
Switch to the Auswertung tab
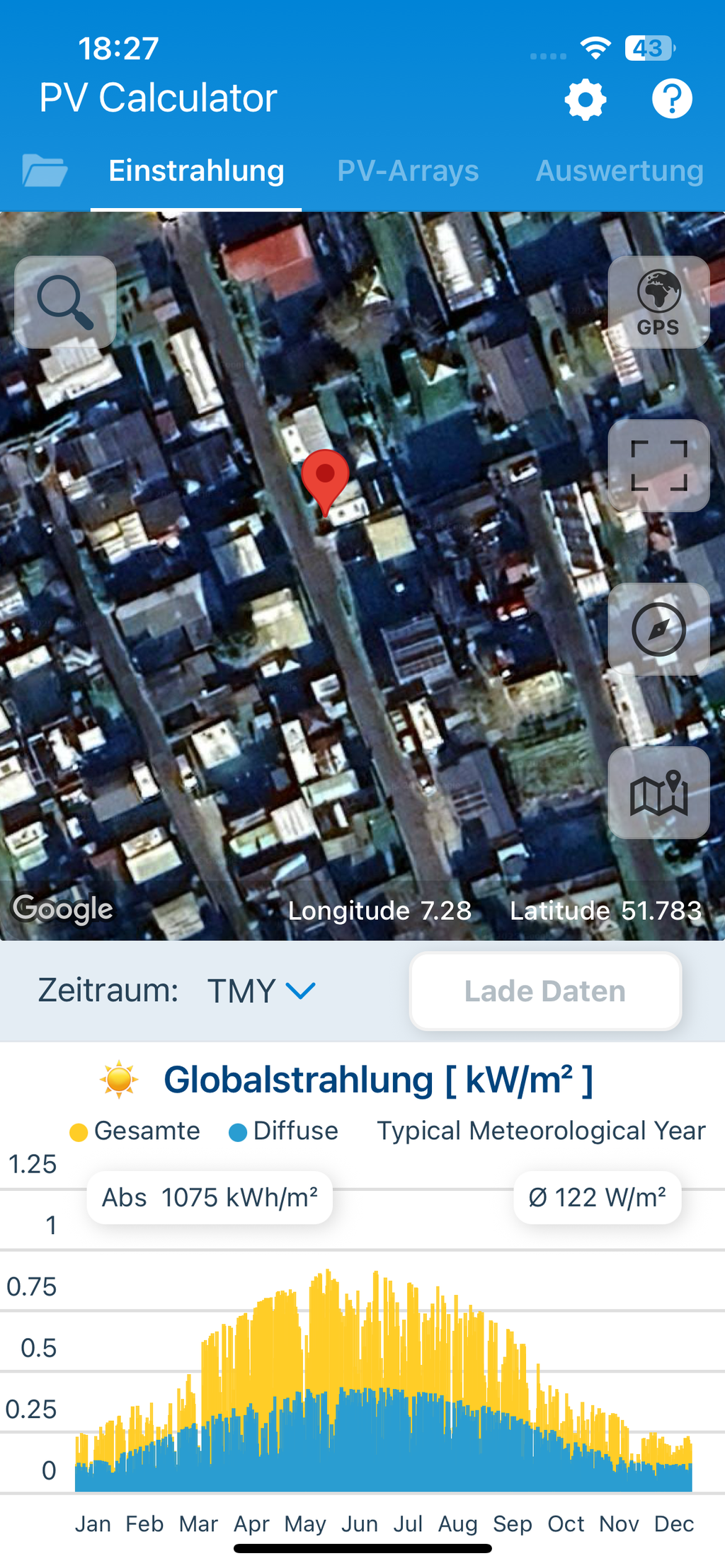tap(620, 171)
